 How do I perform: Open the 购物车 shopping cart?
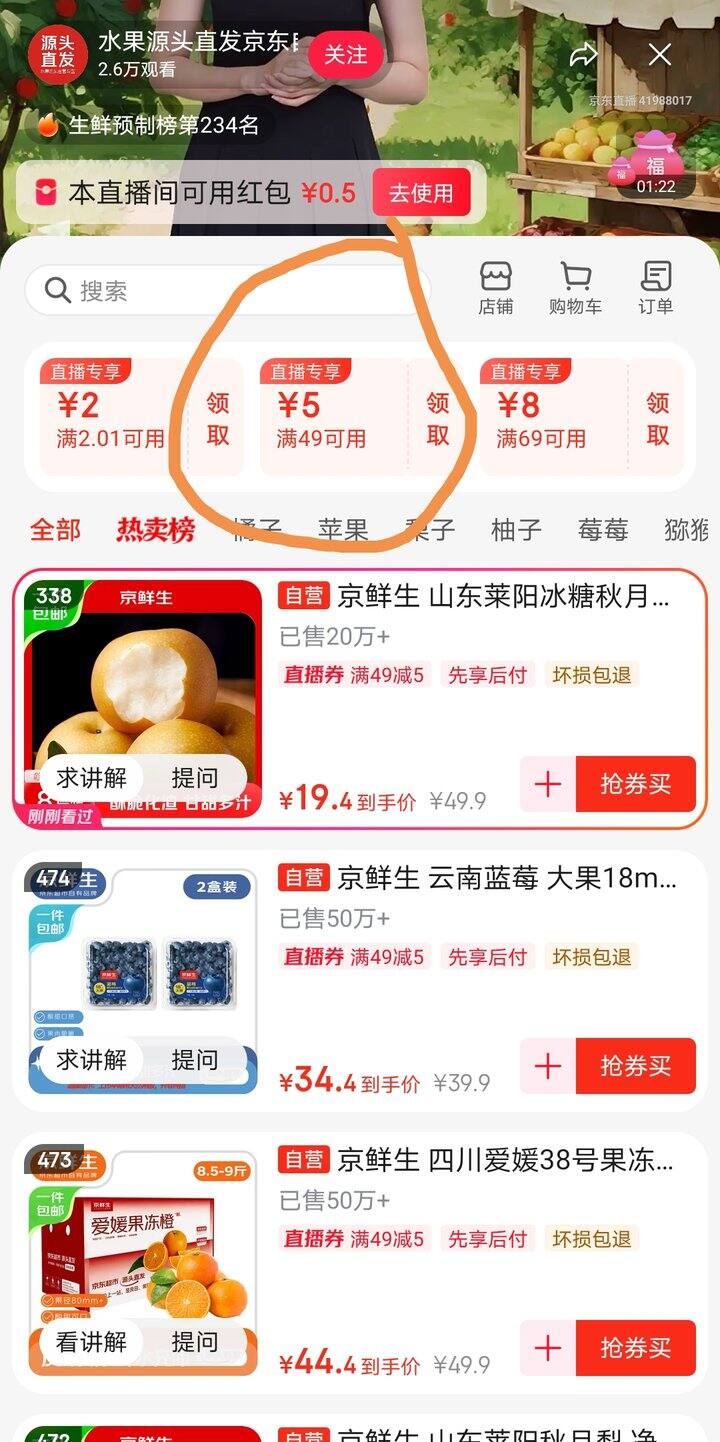click(575, 288)
